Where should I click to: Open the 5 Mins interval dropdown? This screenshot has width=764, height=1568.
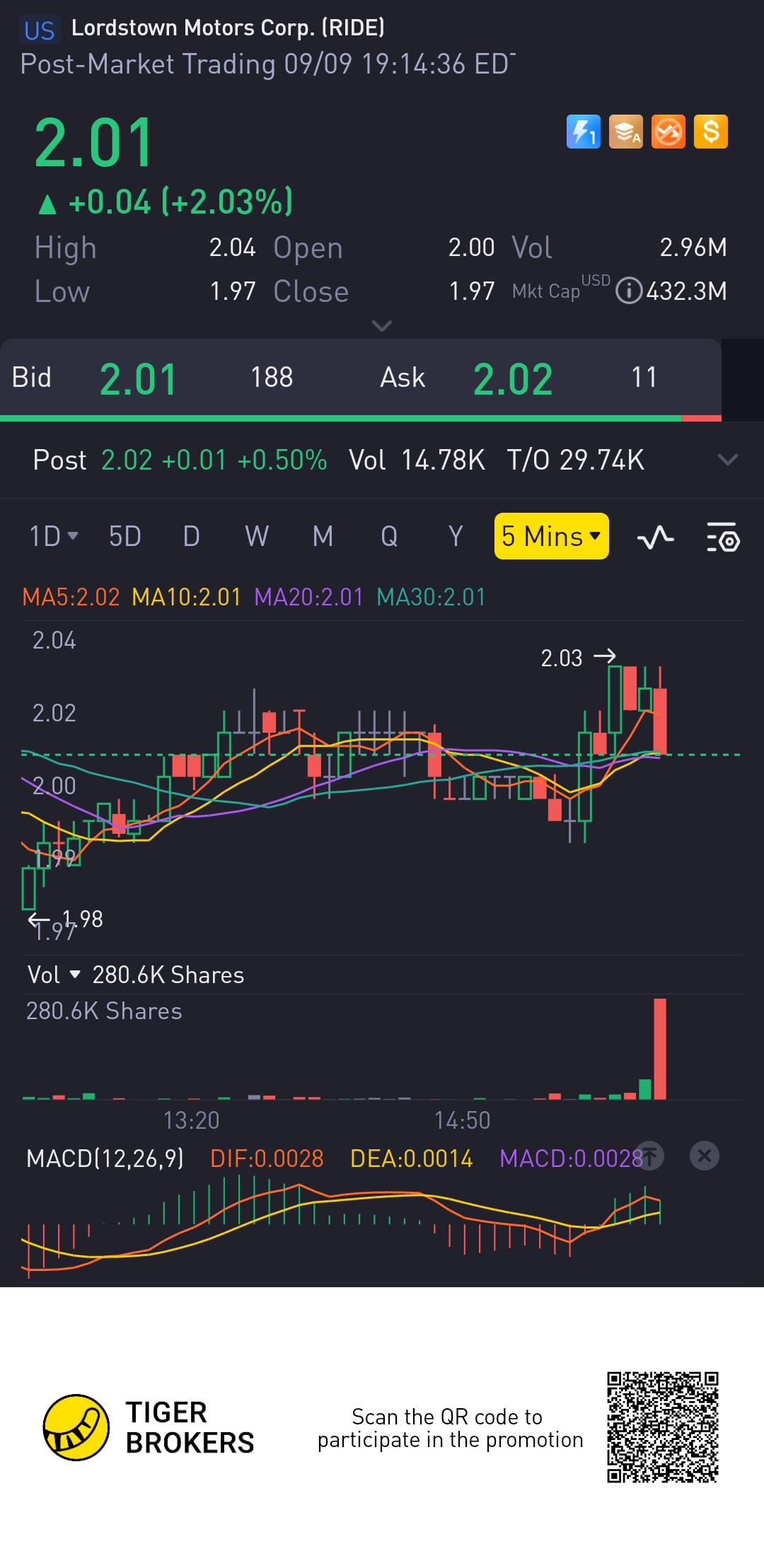pyautogui.click(x=551, y=536)
